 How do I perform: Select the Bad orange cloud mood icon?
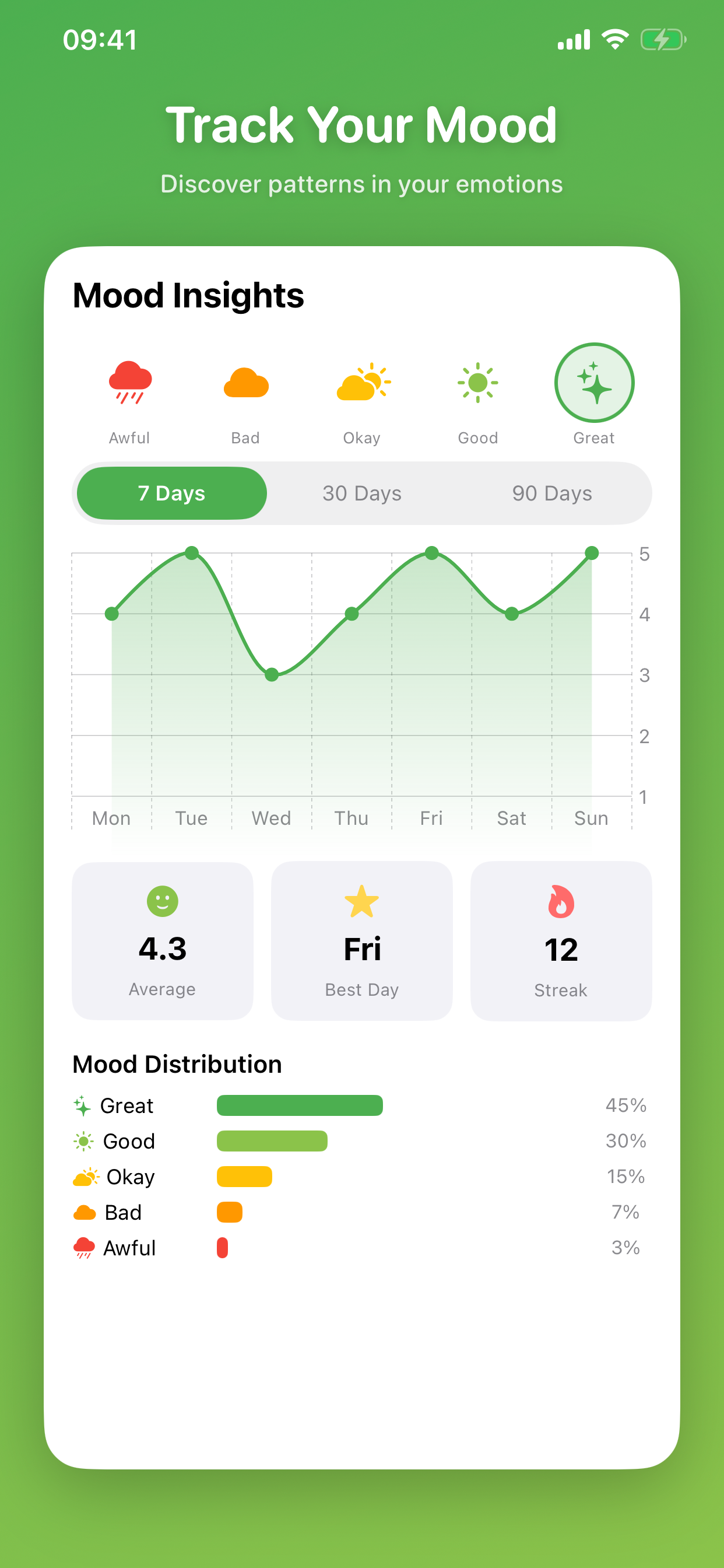(245, 382)
